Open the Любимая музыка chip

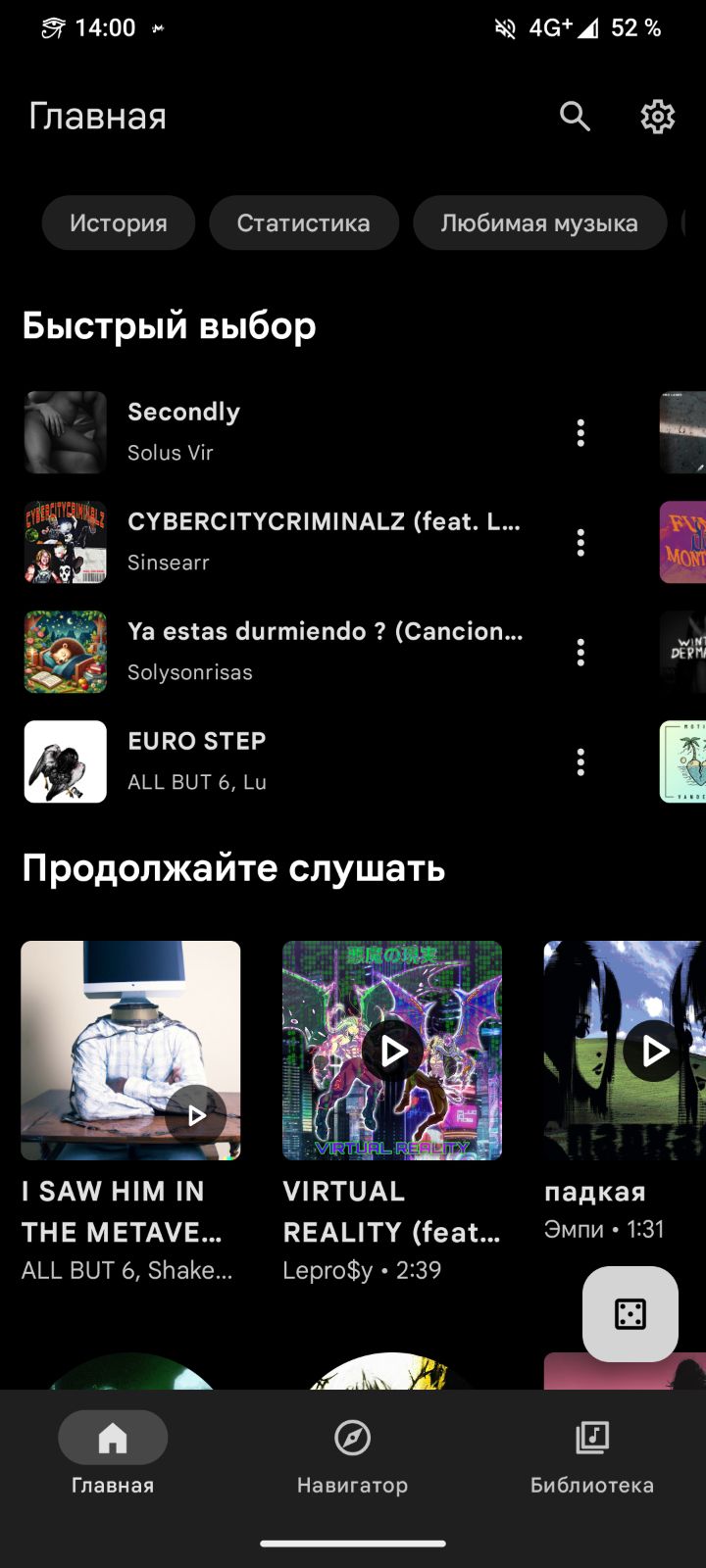[x=539, y=223]
